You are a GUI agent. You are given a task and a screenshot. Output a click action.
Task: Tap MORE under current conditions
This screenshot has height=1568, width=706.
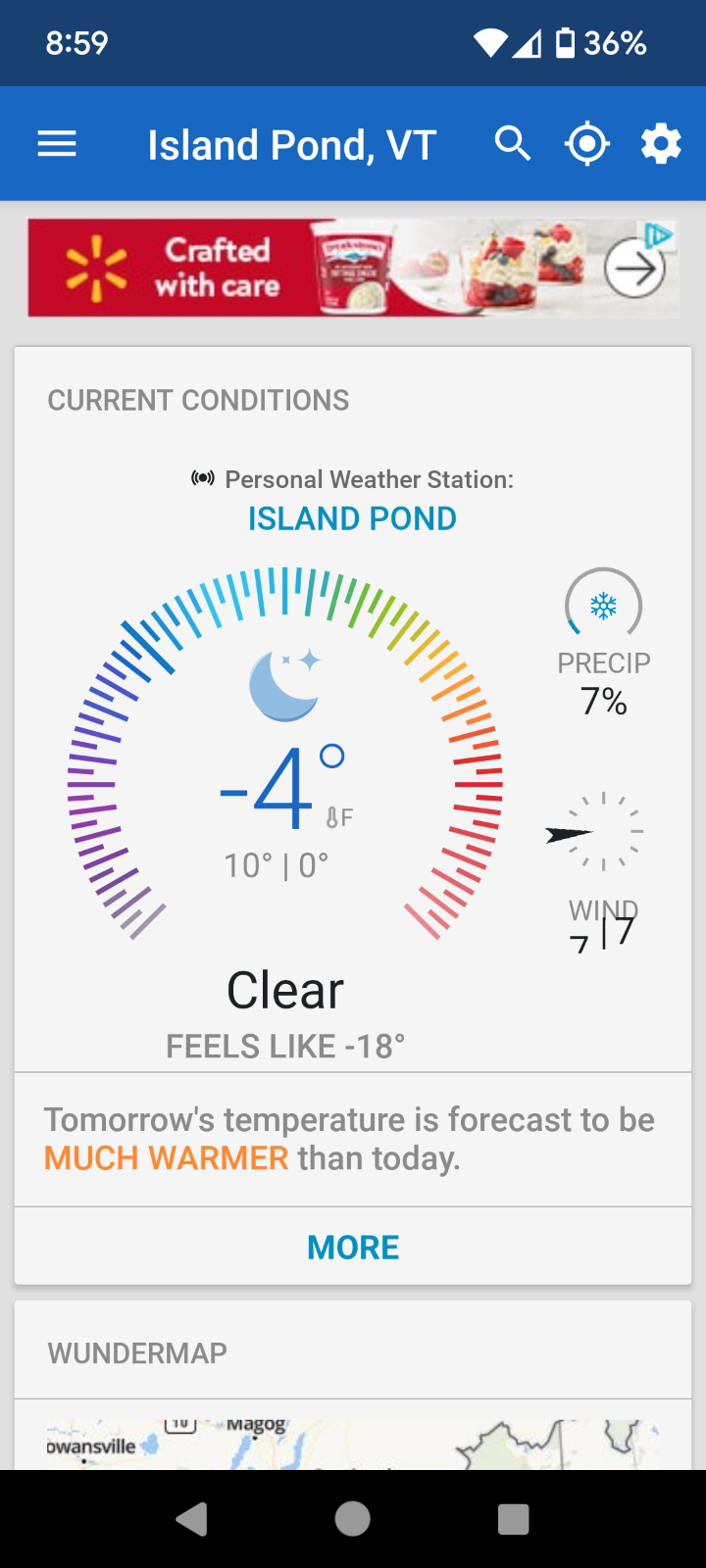[353, 1247]
